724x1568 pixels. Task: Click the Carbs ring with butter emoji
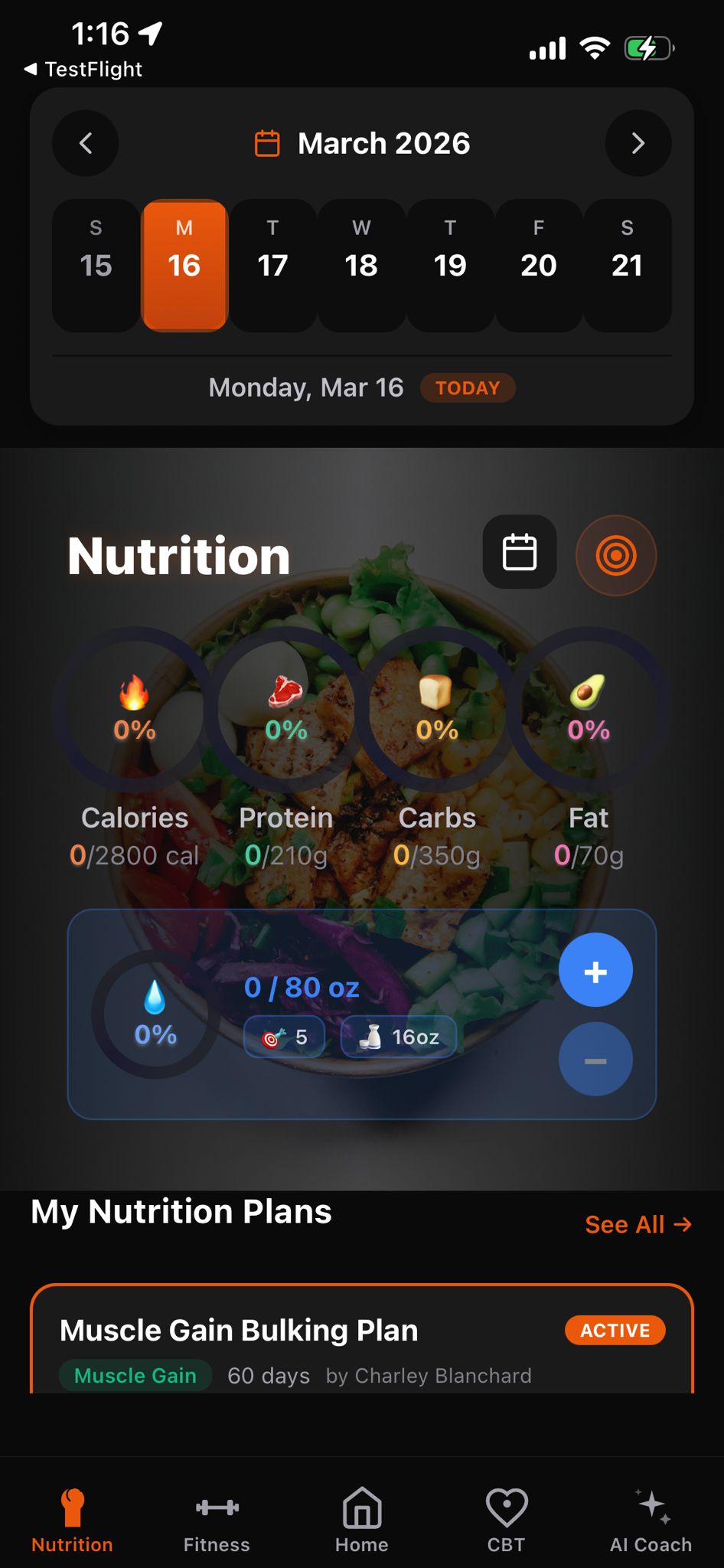point(435,712)
